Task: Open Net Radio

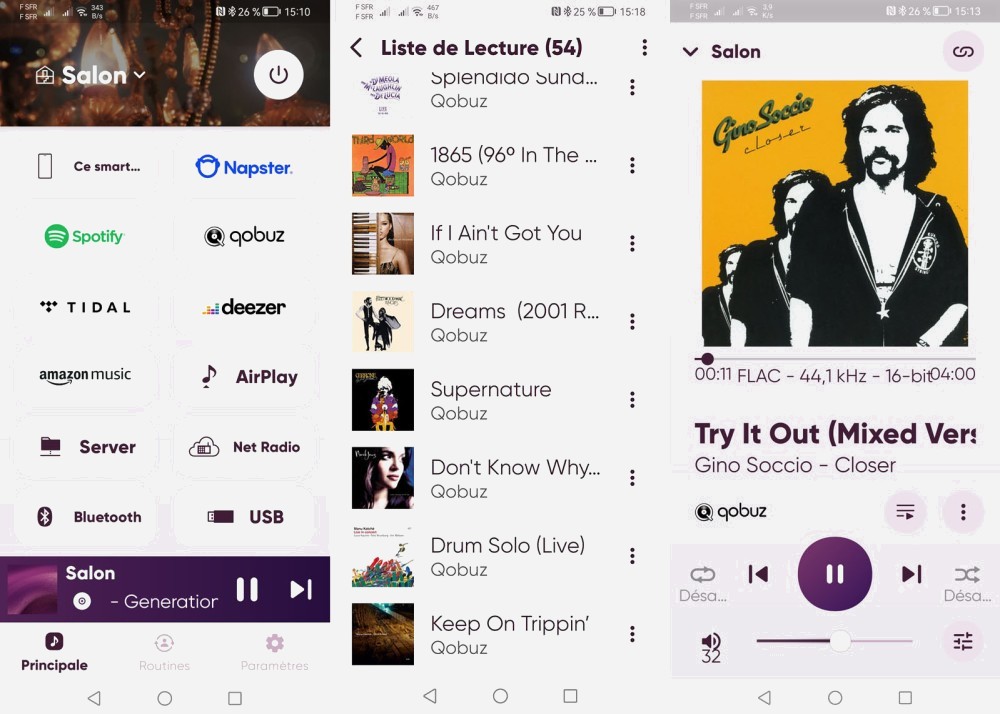Action: pos(245,447)
